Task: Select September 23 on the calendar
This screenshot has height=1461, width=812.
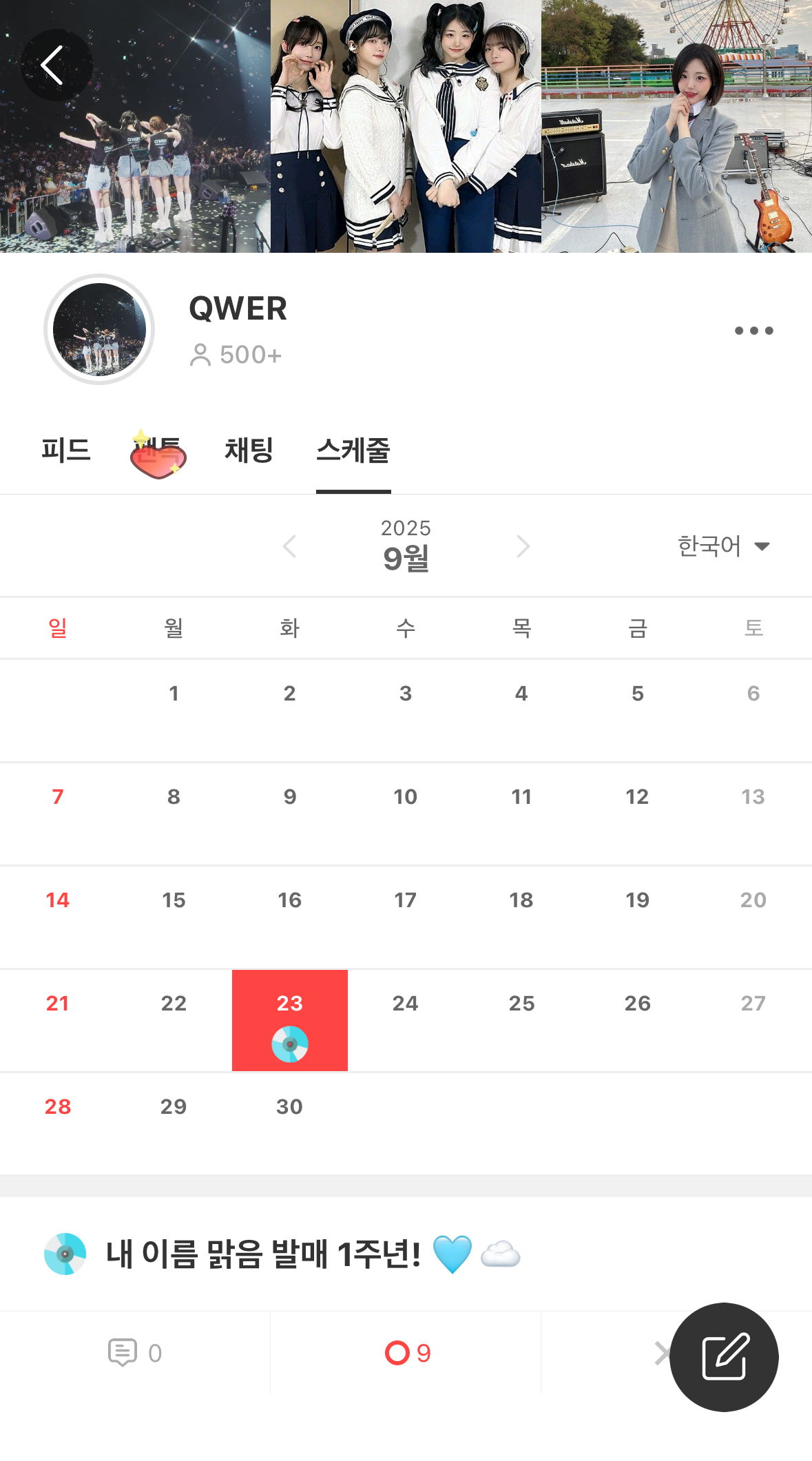Action: pyautogui.click(x=289, y=1019)
